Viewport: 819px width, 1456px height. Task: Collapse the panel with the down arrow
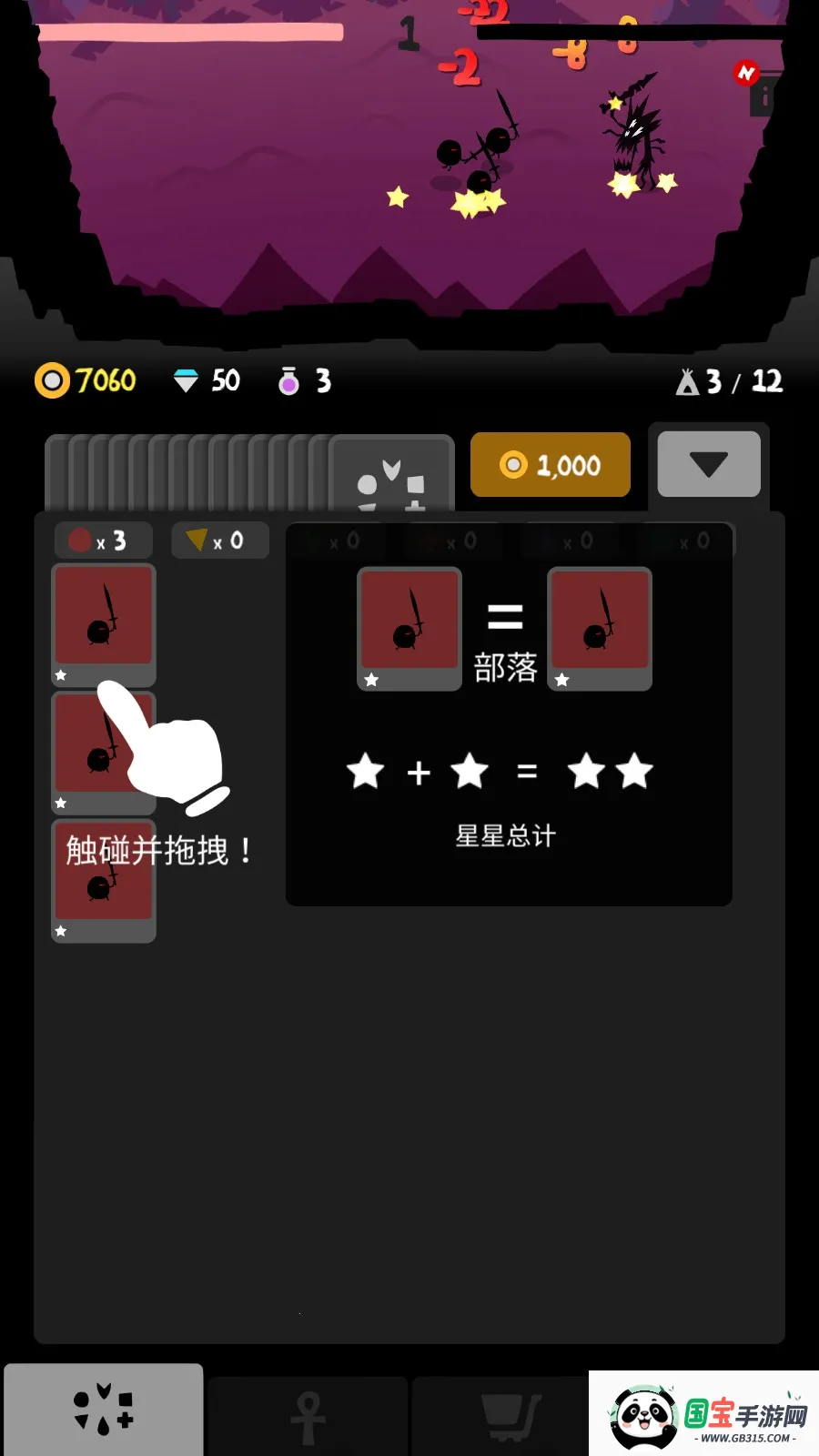pyautogui.click(x=708, y=464)
